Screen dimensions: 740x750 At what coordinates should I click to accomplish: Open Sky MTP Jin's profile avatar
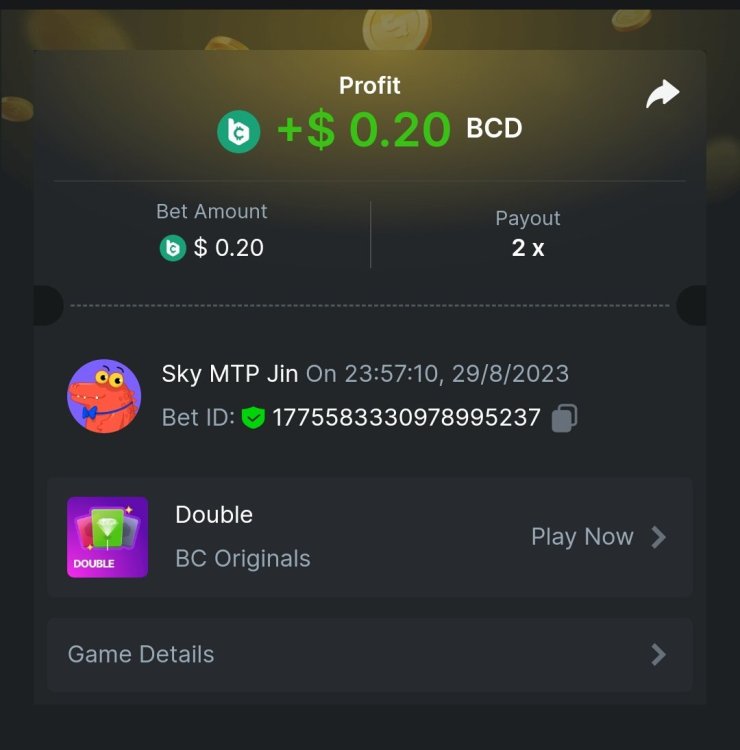[x=104, y=396]
